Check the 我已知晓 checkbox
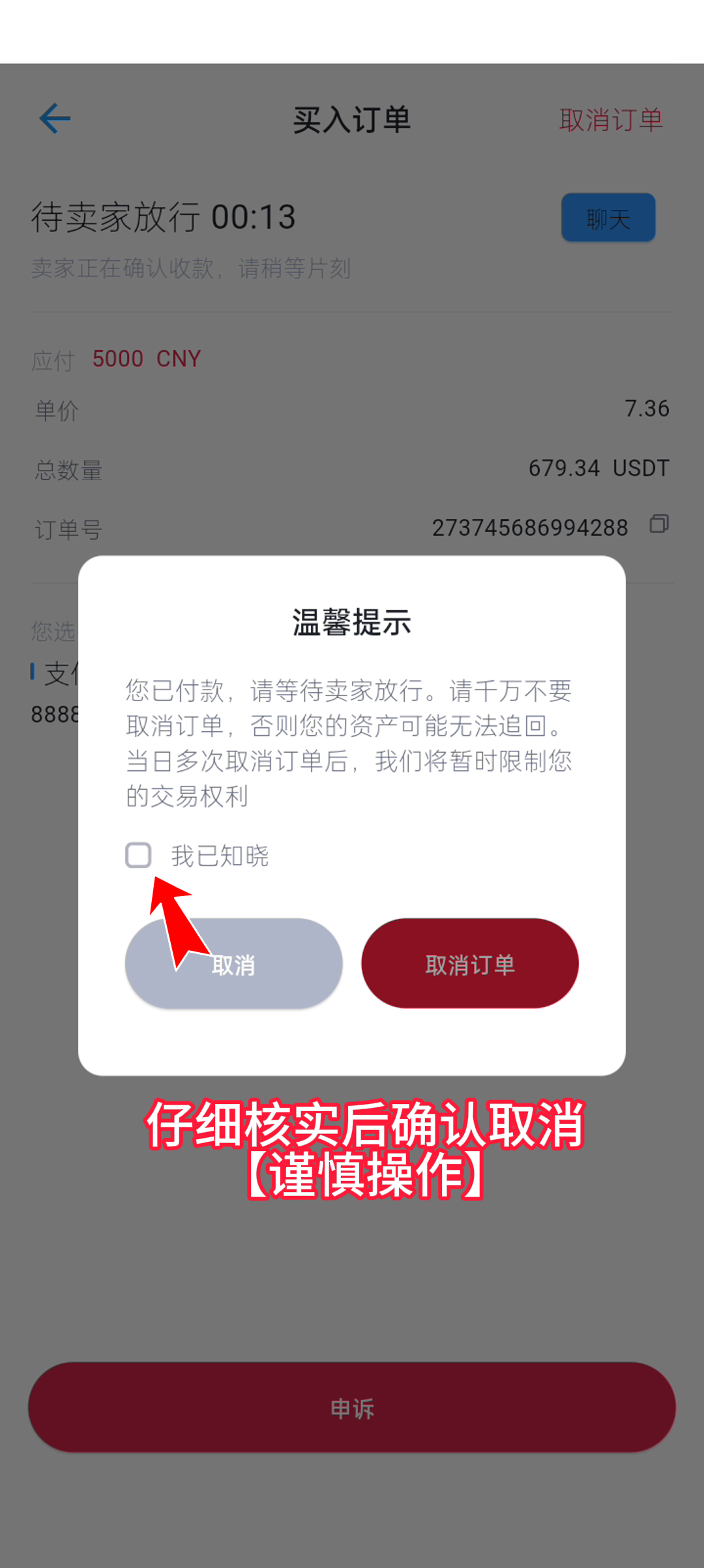Screen dimensions: 704x1568 tap(138, 855)
